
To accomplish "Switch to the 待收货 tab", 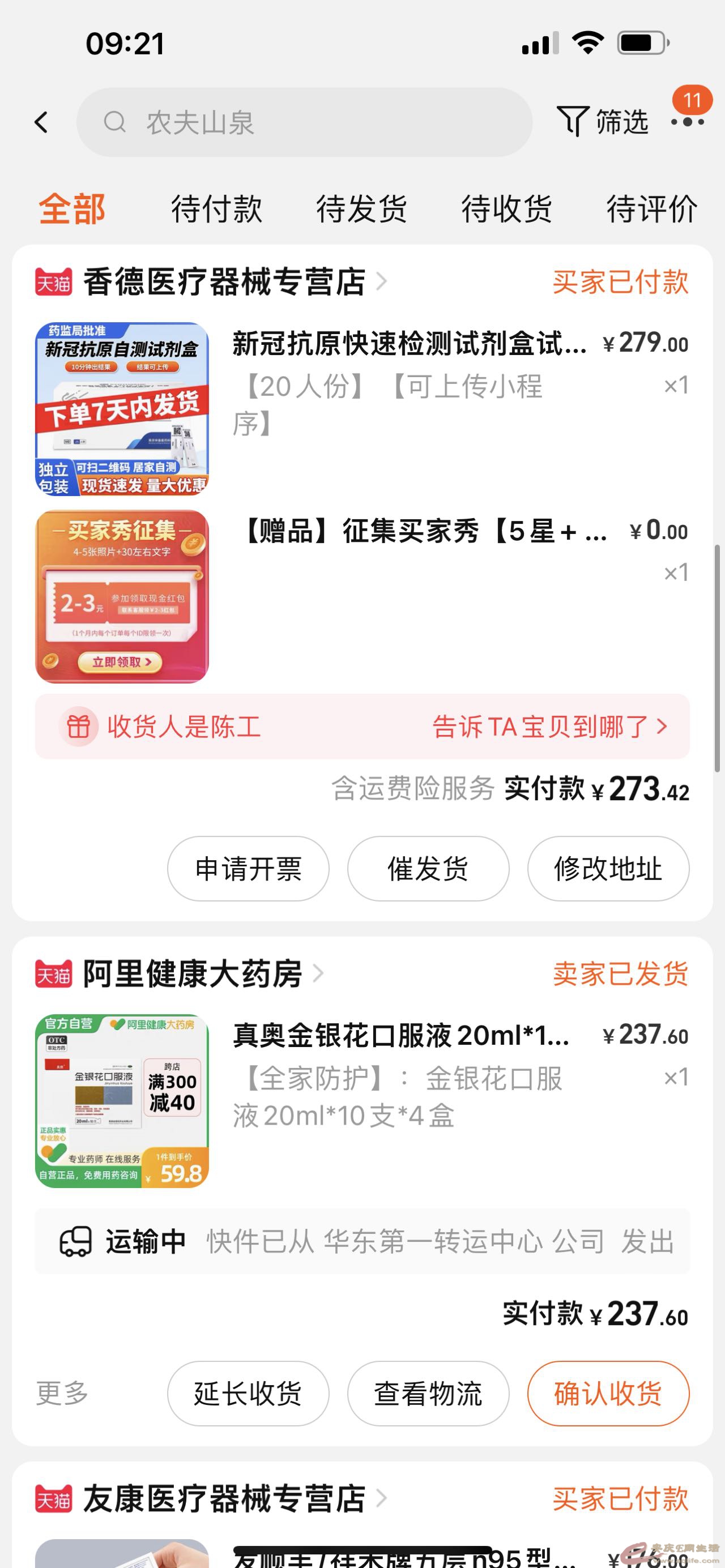I will tap(506, 209).
